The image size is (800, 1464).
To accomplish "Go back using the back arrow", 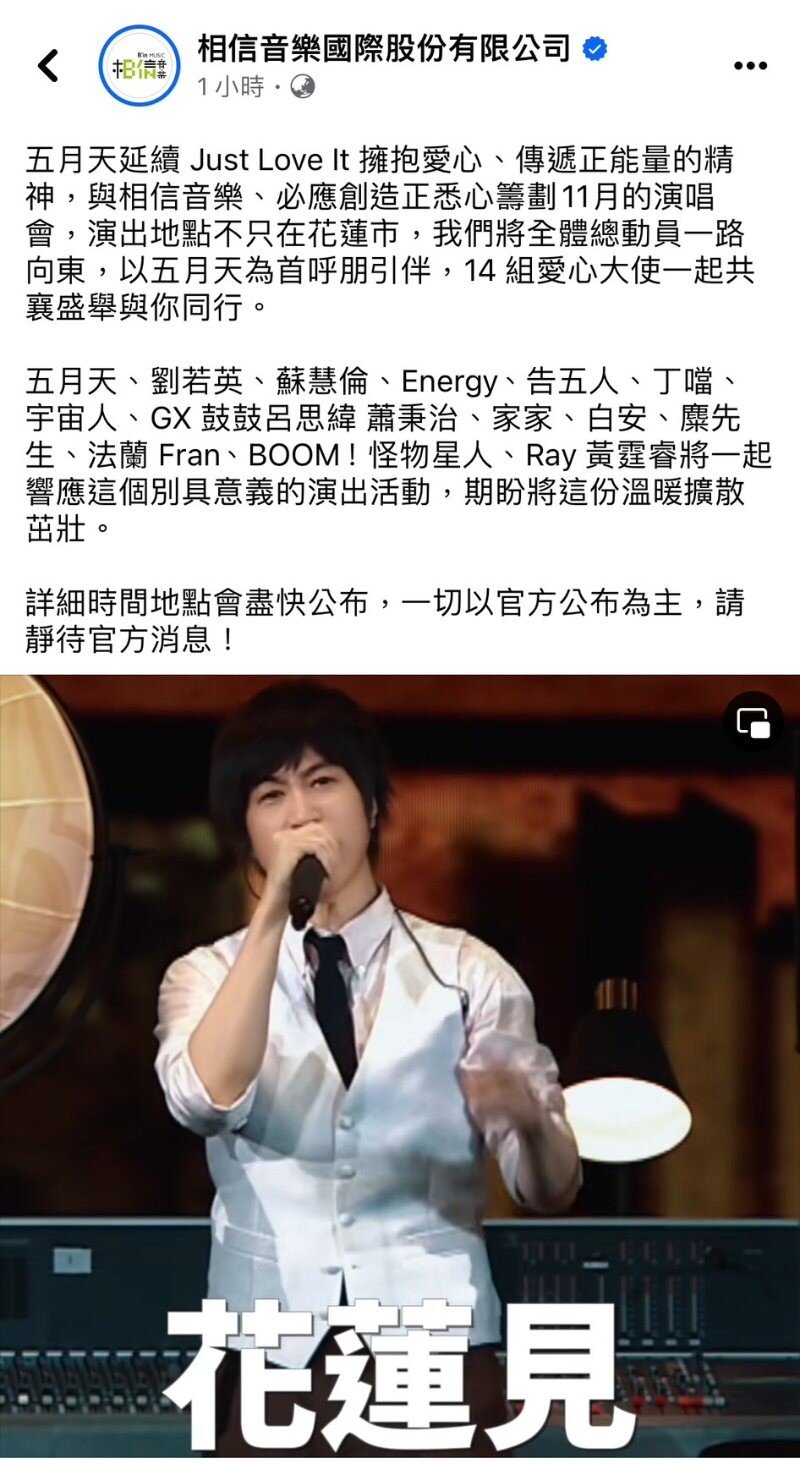I will (48, 66).
